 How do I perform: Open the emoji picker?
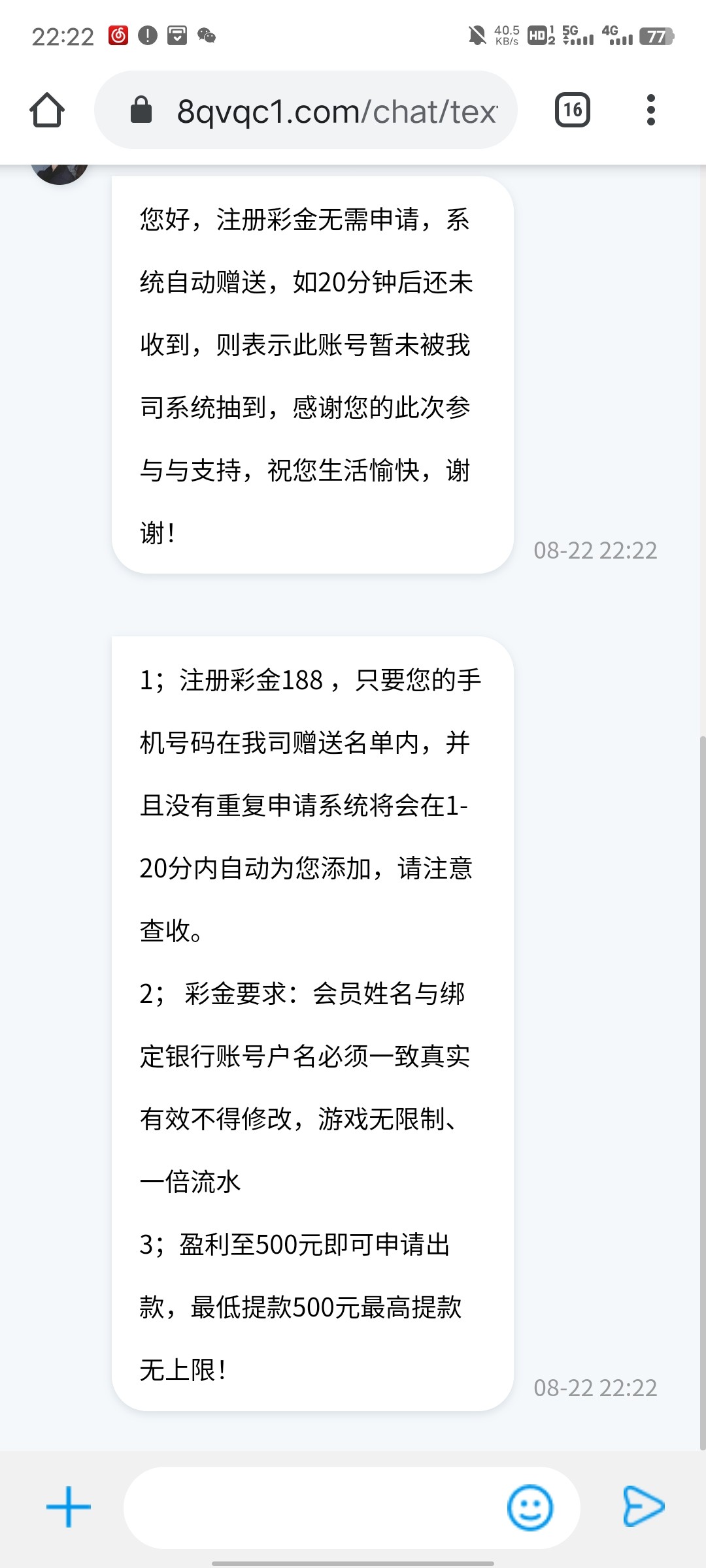[530, 1508]
